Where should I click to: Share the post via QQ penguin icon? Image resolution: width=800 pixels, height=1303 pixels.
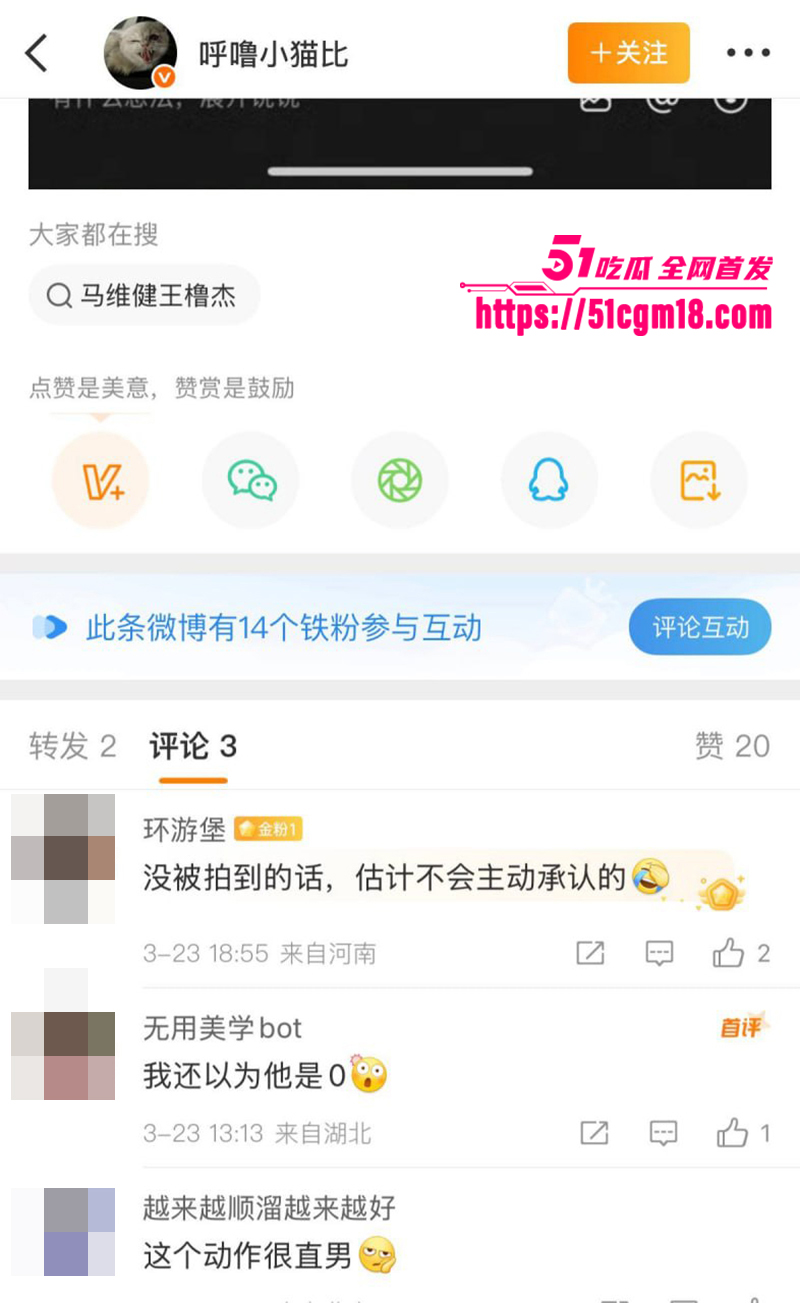pyautogui.click(x=549, y=479)
